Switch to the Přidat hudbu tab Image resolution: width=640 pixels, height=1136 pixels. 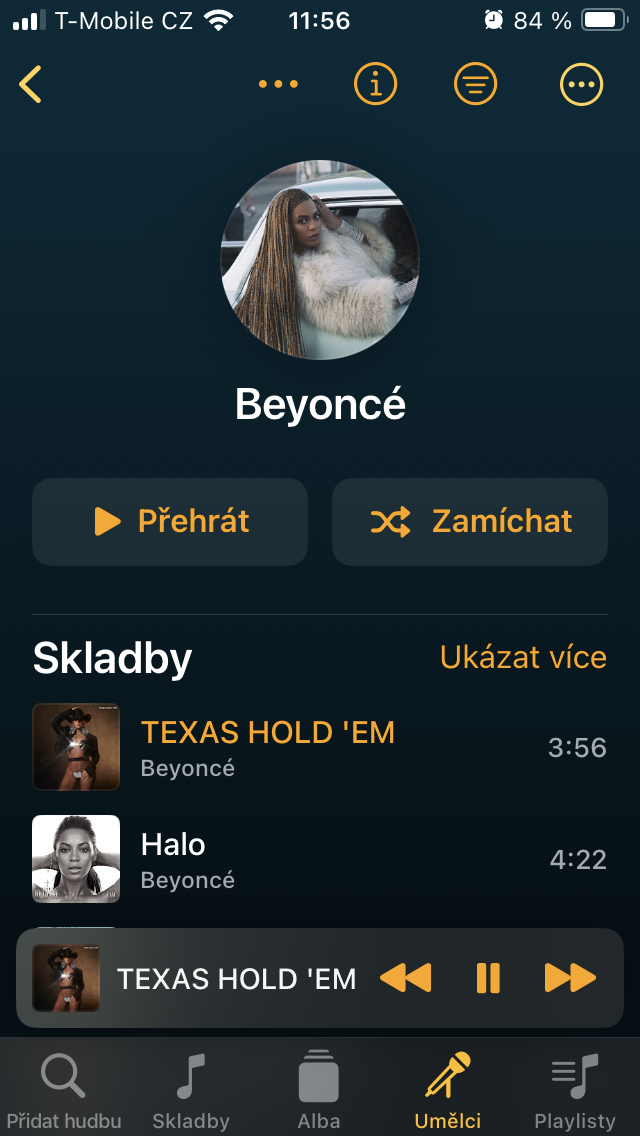(63, 1091)
